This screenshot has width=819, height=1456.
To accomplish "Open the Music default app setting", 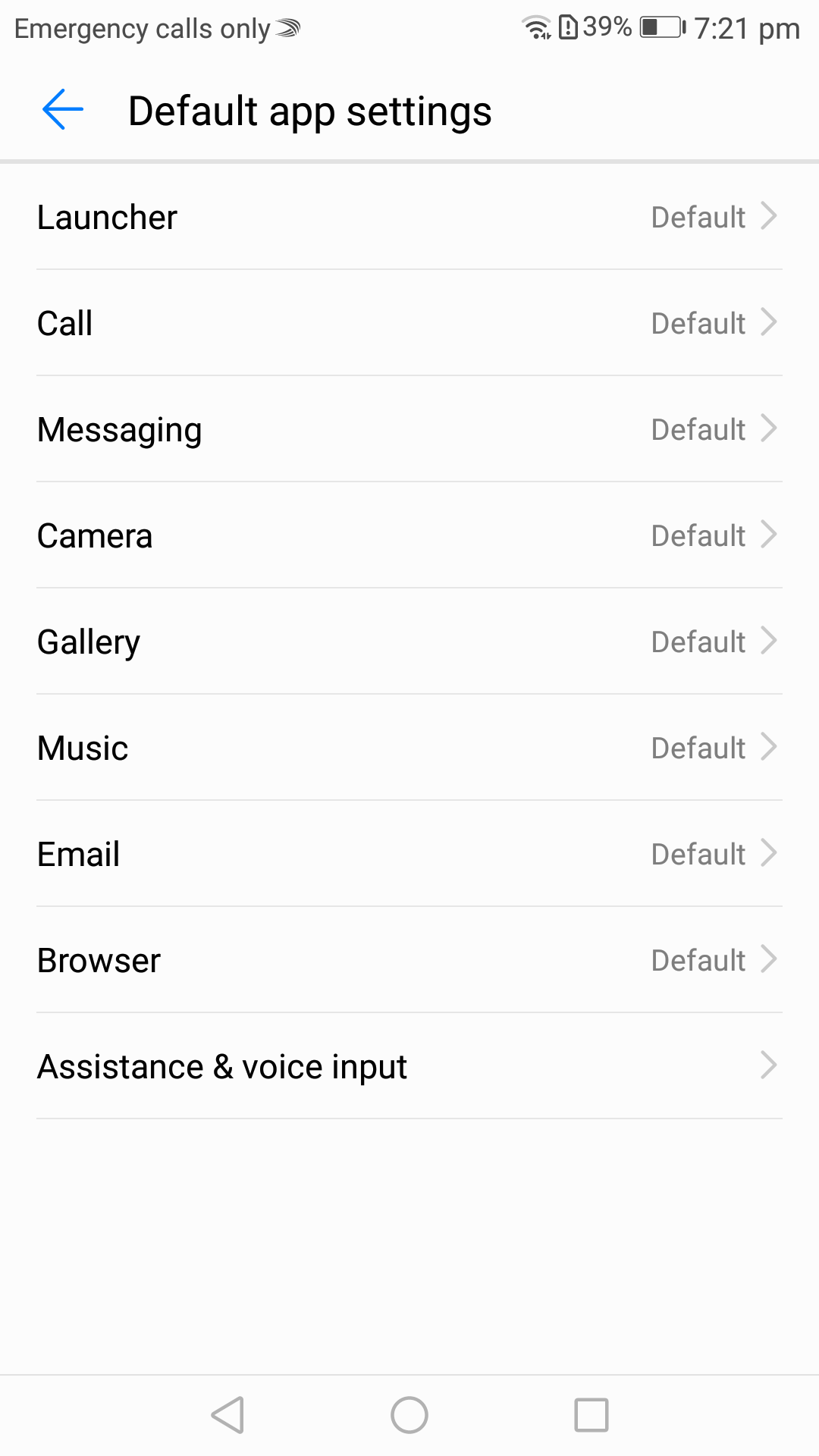I will [409, 748].
